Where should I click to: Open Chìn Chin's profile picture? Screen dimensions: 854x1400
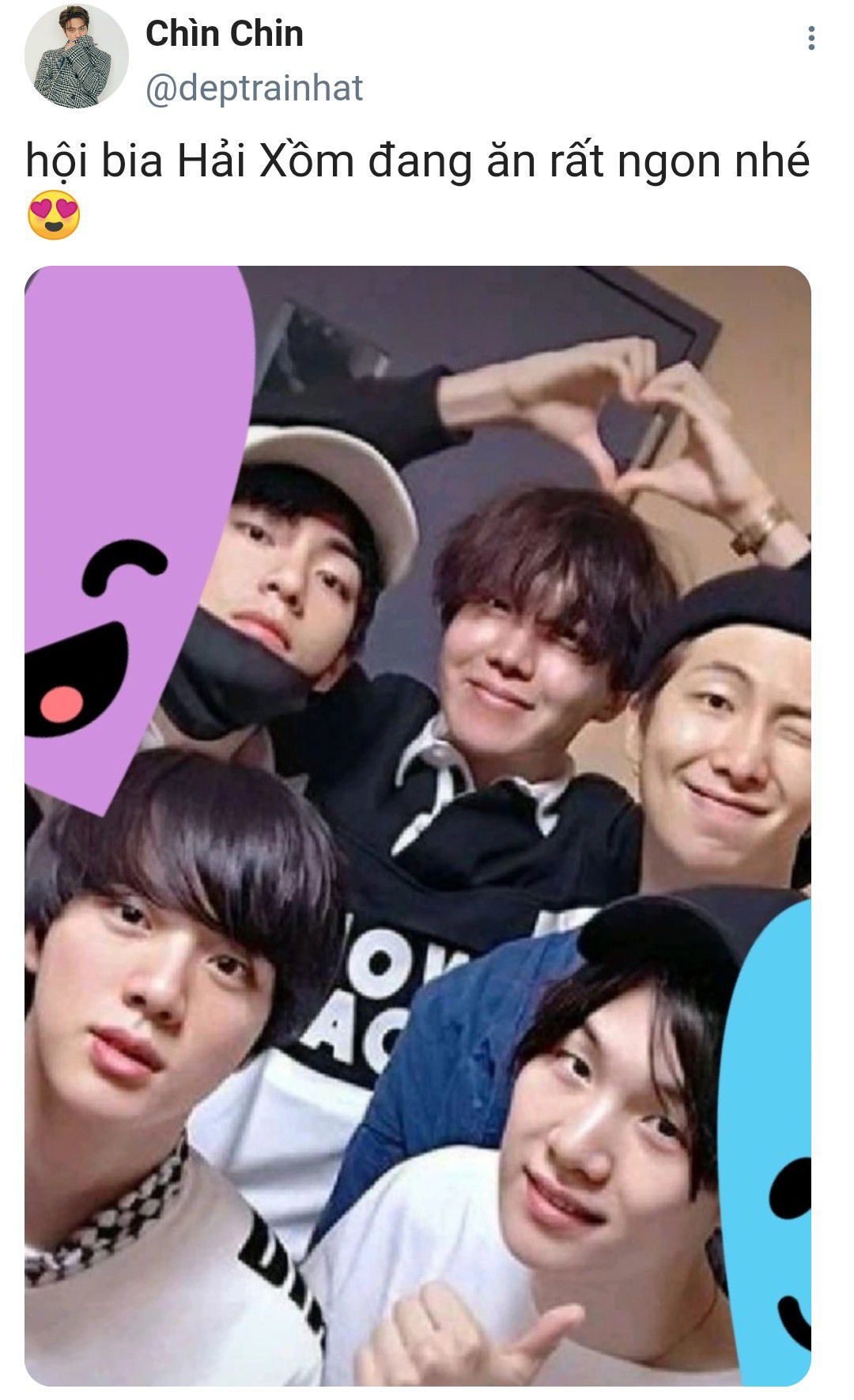tap(77, 56)
